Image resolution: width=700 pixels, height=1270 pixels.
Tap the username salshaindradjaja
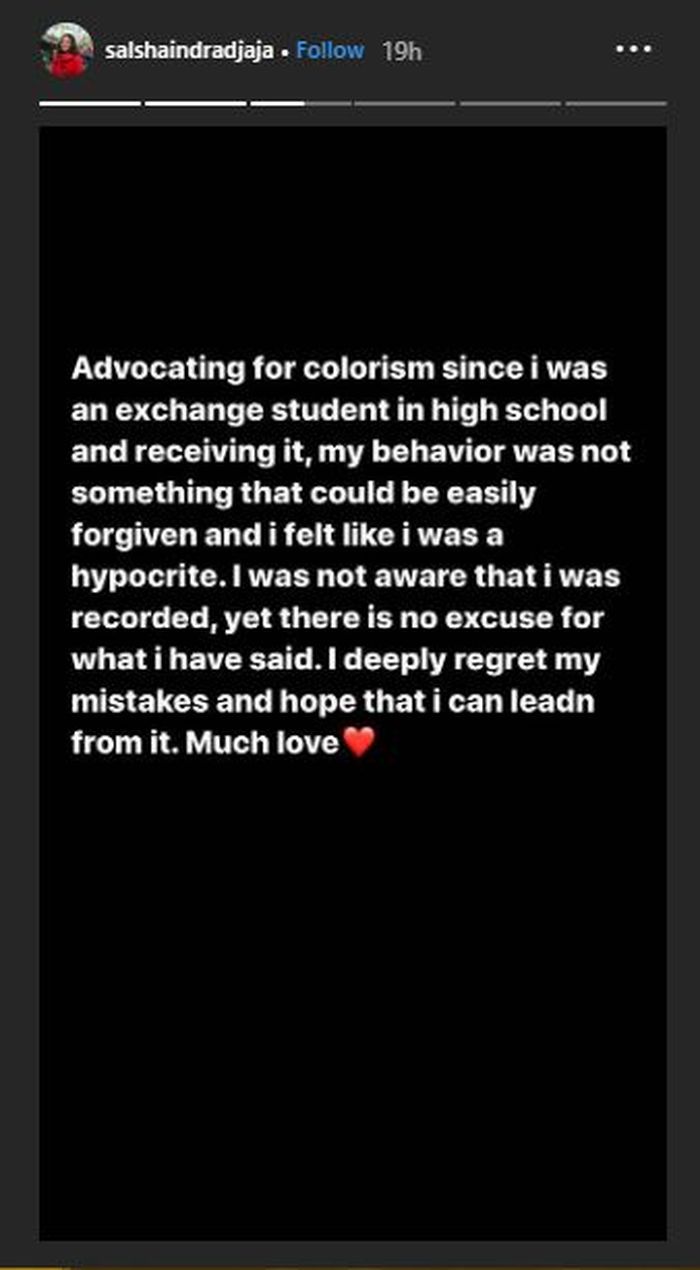point(189,50)
